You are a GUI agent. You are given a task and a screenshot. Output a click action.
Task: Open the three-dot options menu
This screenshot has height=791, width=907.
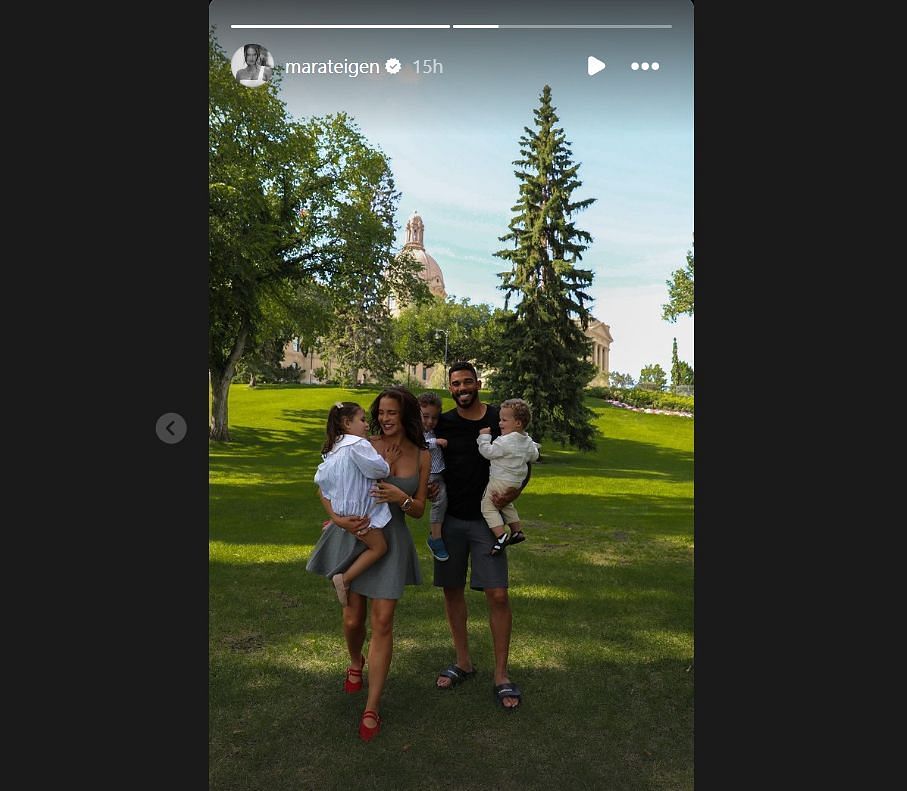tap(645, 66)
